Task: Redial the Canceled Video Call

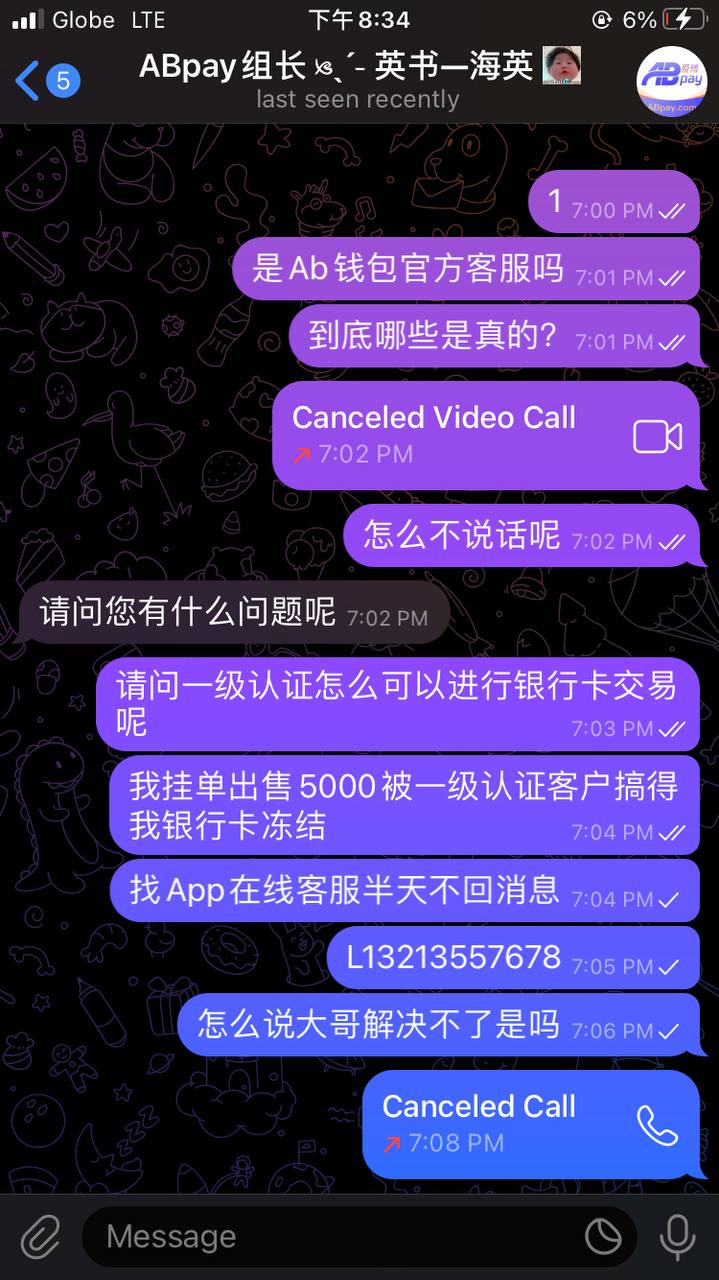Action: [x=657, y=436]
